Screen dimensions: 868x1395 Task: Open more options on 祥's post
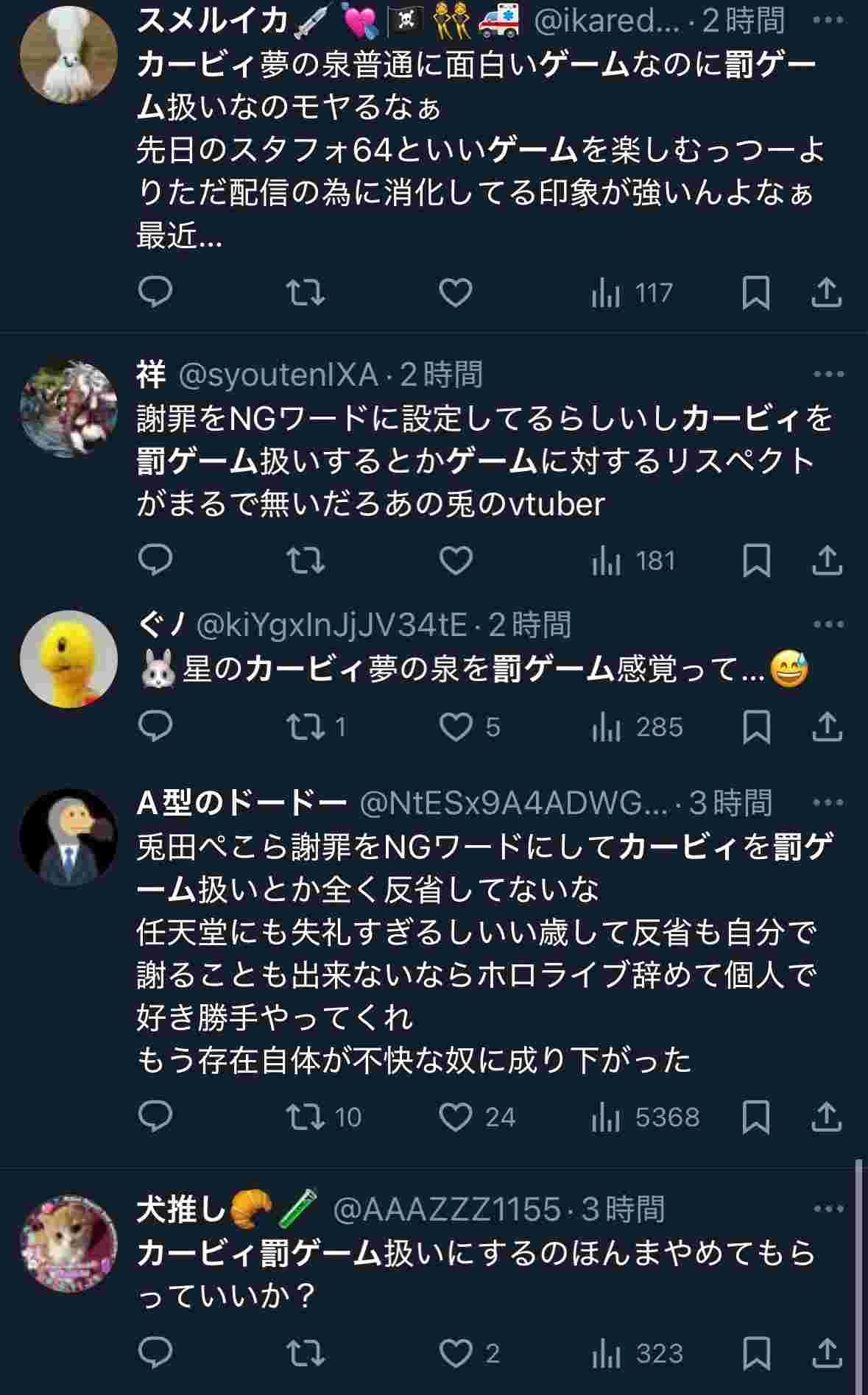[x=828, y=374]
